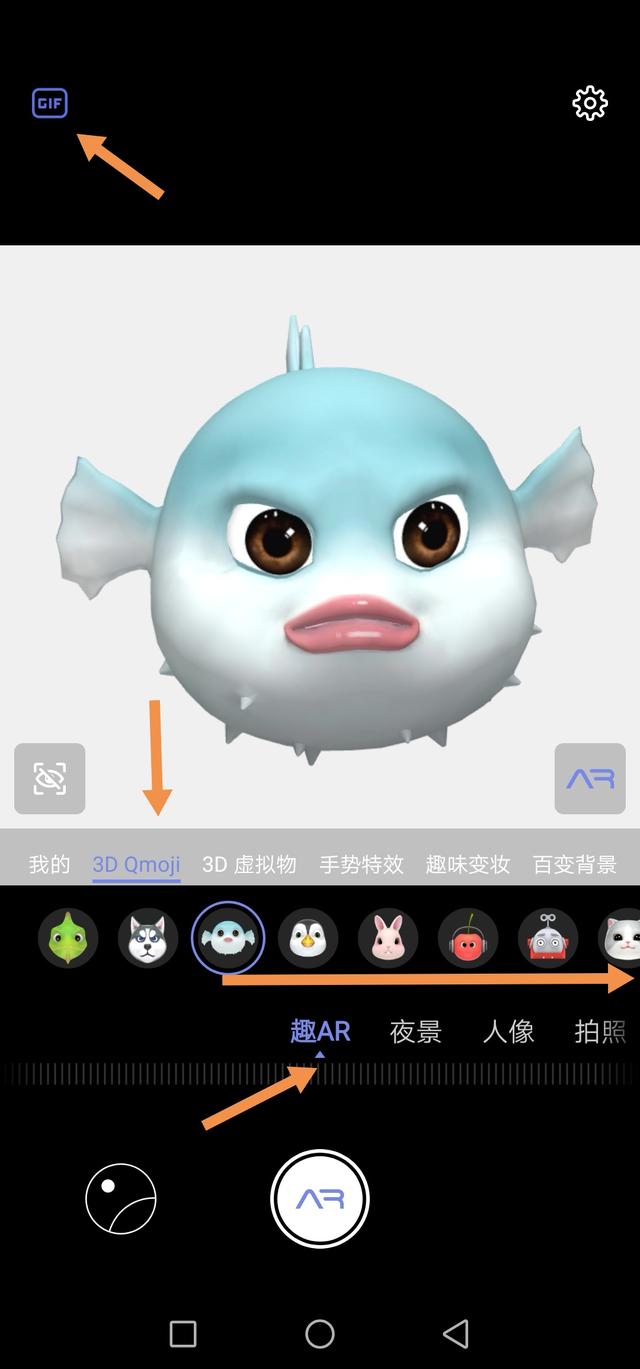Pick the robot Qmoji
Viewport: 640px width, 1369px height.
(548, 938)
